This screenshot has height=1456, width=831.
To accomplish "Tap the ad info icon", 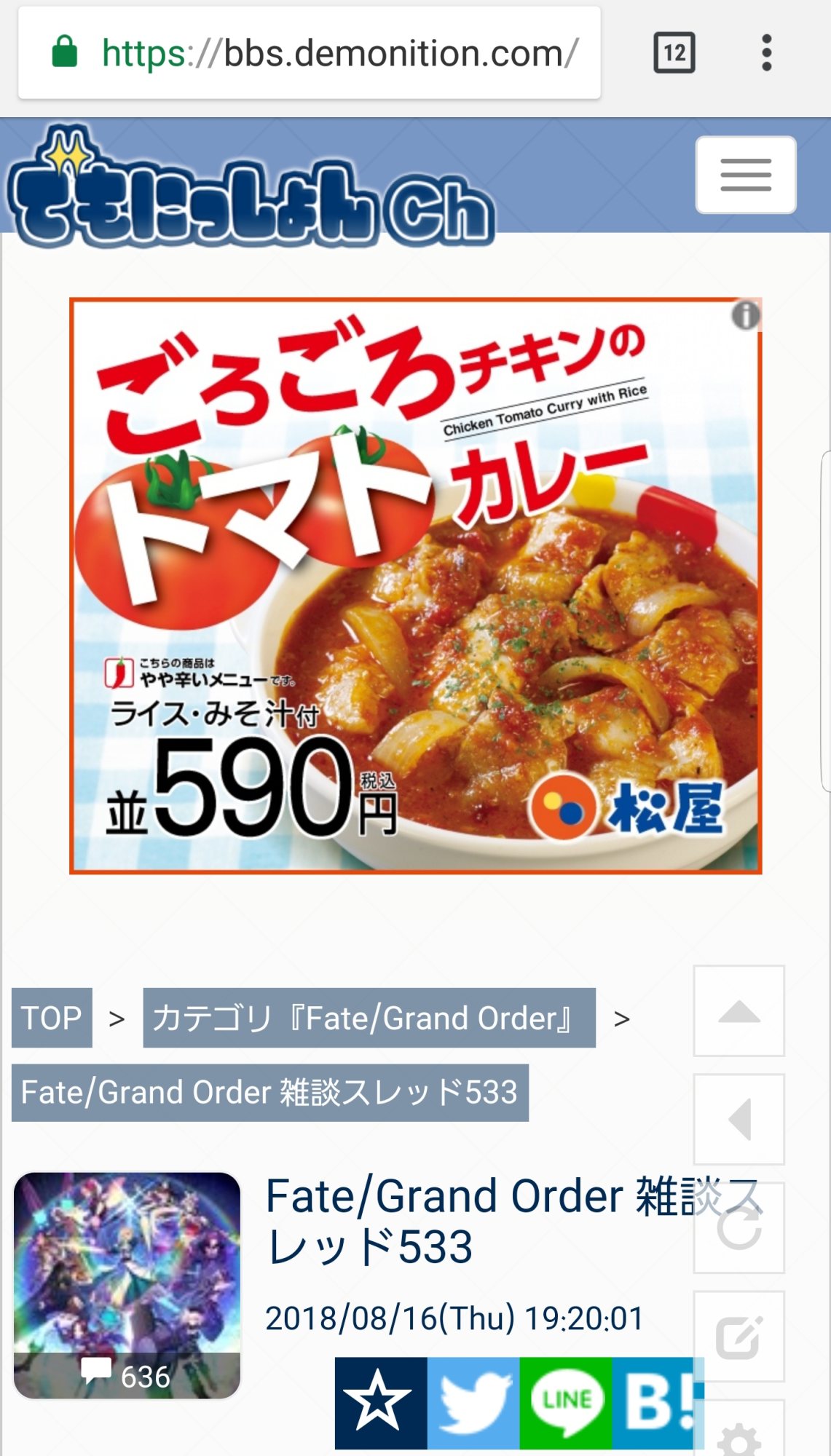I will [745, 316].
